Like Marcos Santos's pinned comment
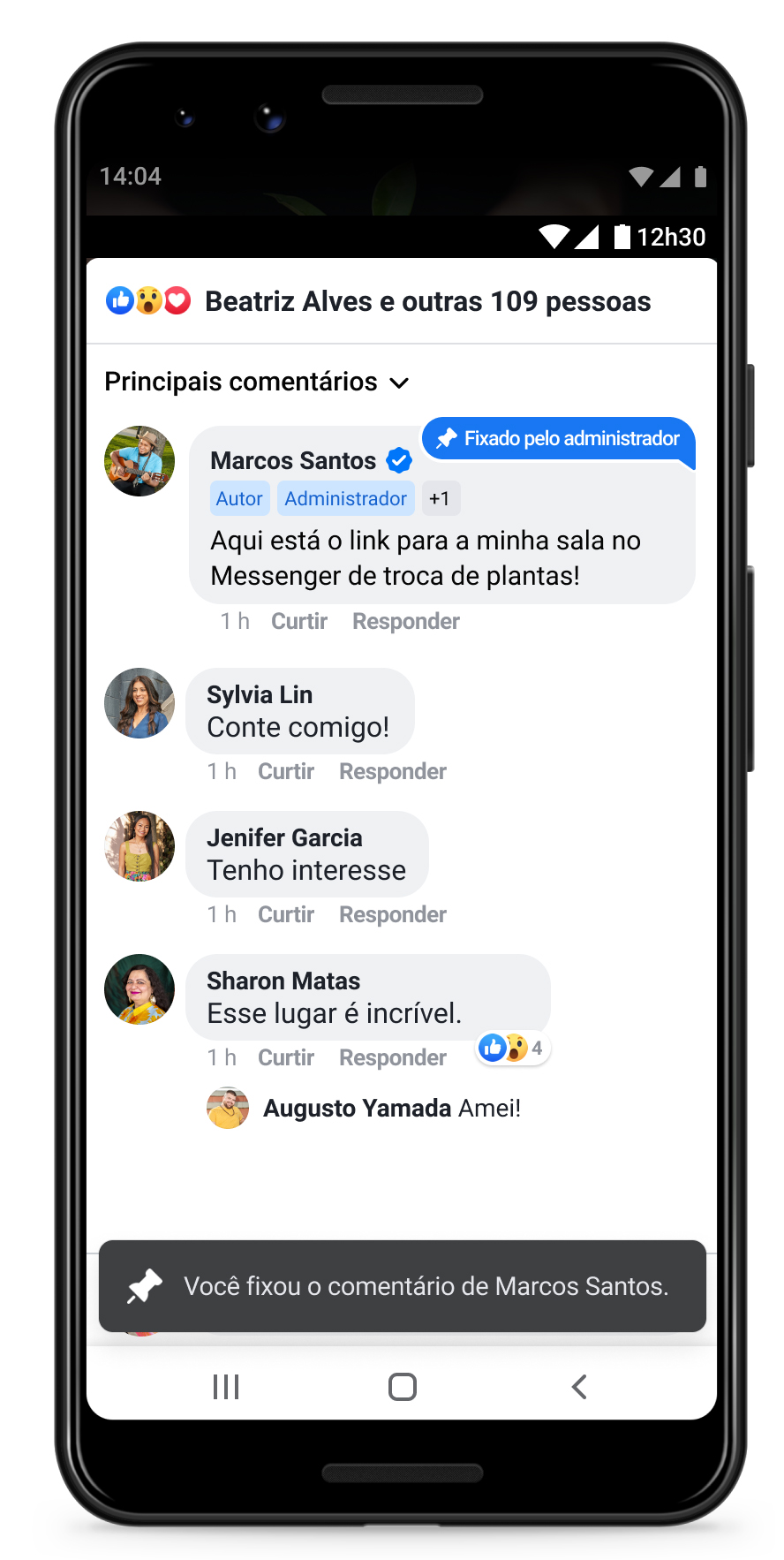This screenshot has height=1560, width=784. tap(298, 622)
